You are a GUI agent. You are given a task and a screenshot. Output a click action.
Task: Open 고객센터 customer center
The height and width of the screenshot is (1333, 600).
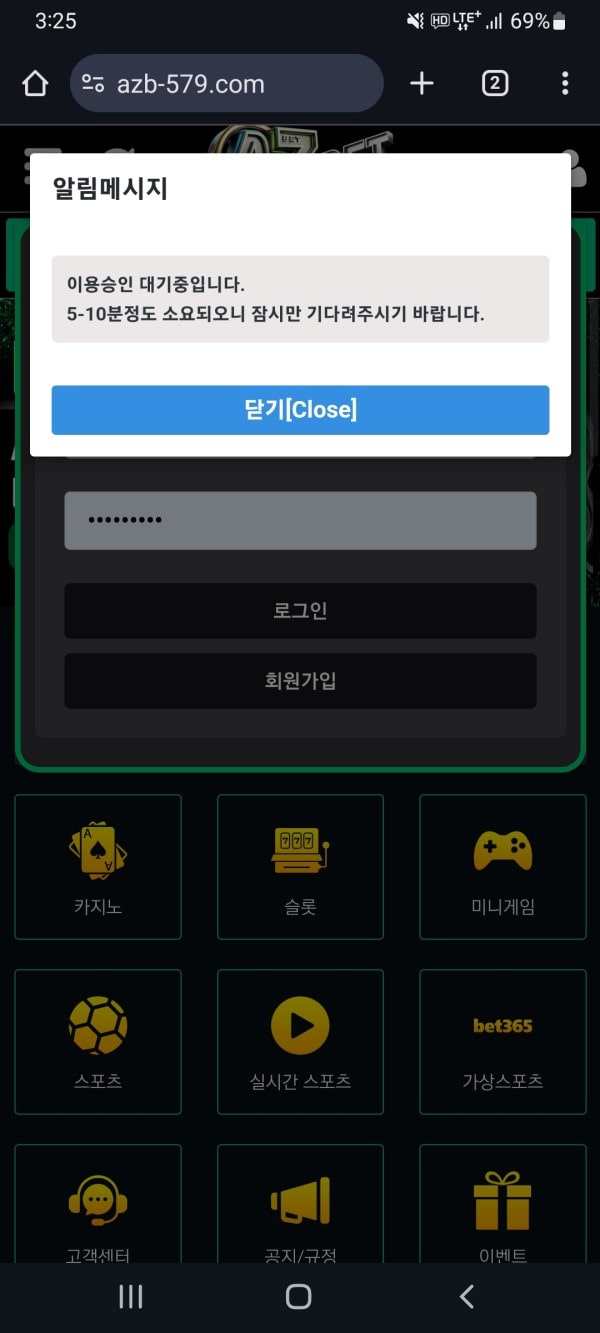[98, 1210]
